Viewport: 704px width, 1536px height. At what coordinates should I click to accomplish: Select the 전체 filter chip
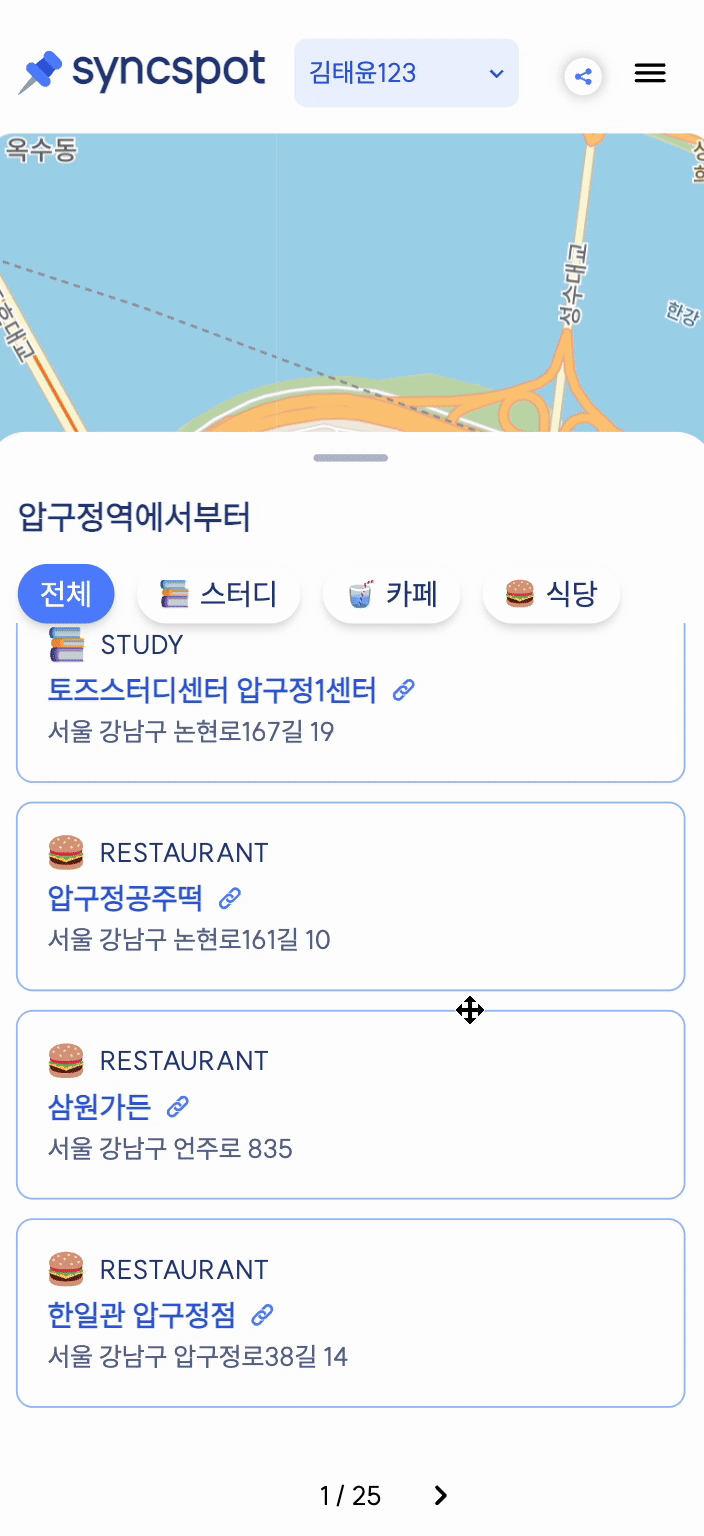tap(66, 594)
